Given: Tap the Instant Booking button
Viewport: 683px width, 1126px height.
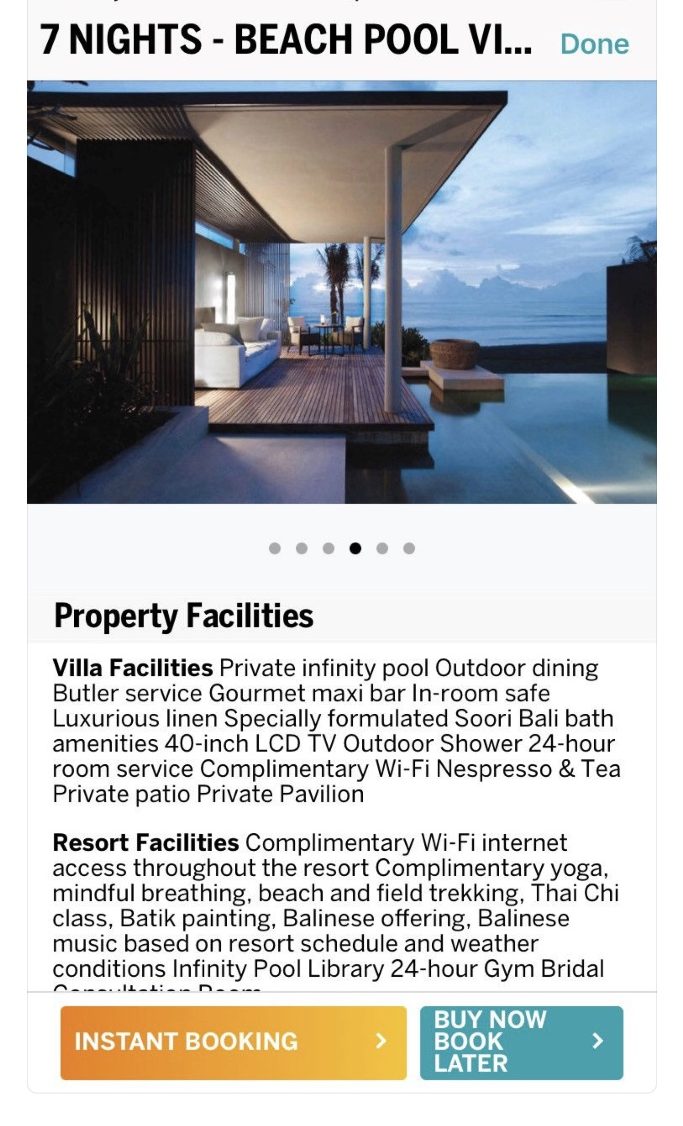Looking at the screenshot, I should pos(233,1042).
